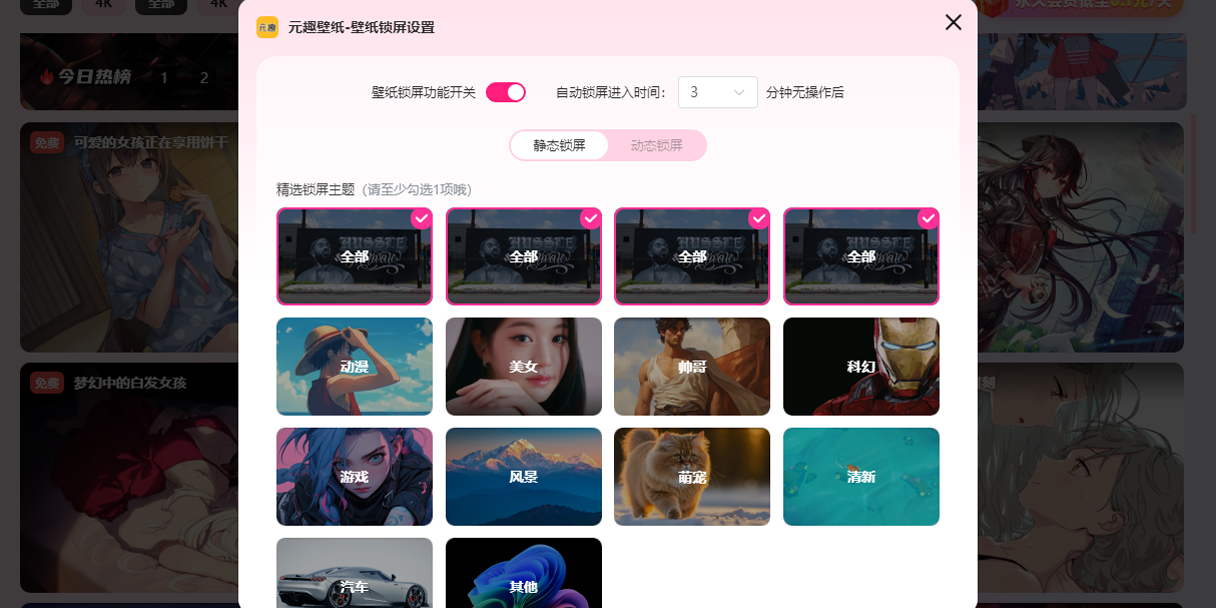The width and height of the screenshot is (1216, 608).
Task: Select the 游戏 theme tile
Action: pos(354,476)
